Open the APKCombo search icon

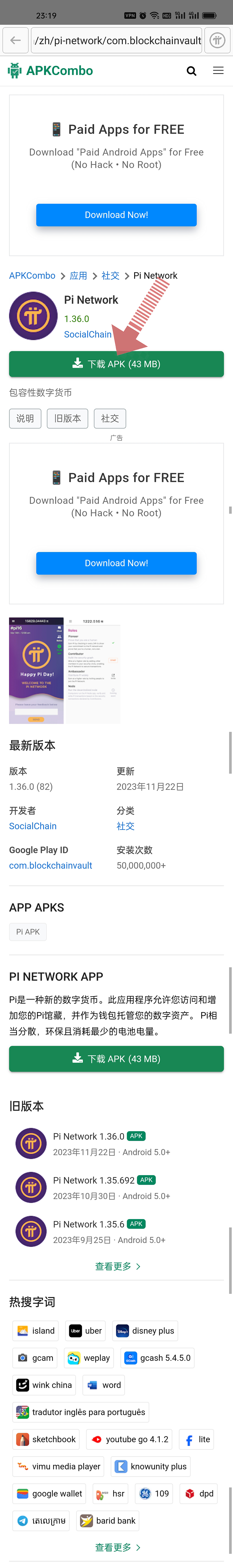pos(191,71)
